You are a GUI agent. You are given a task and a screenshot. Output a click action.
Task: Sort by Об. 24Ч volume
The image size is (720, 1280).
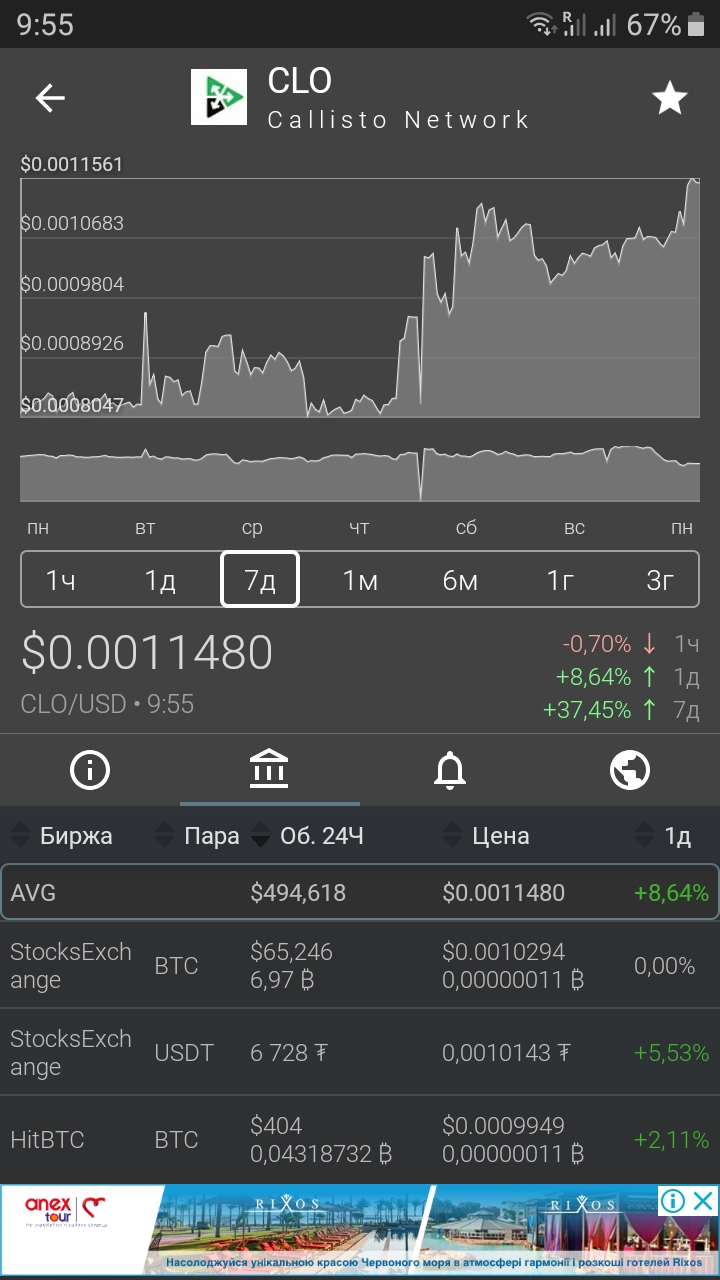(320, 836)
